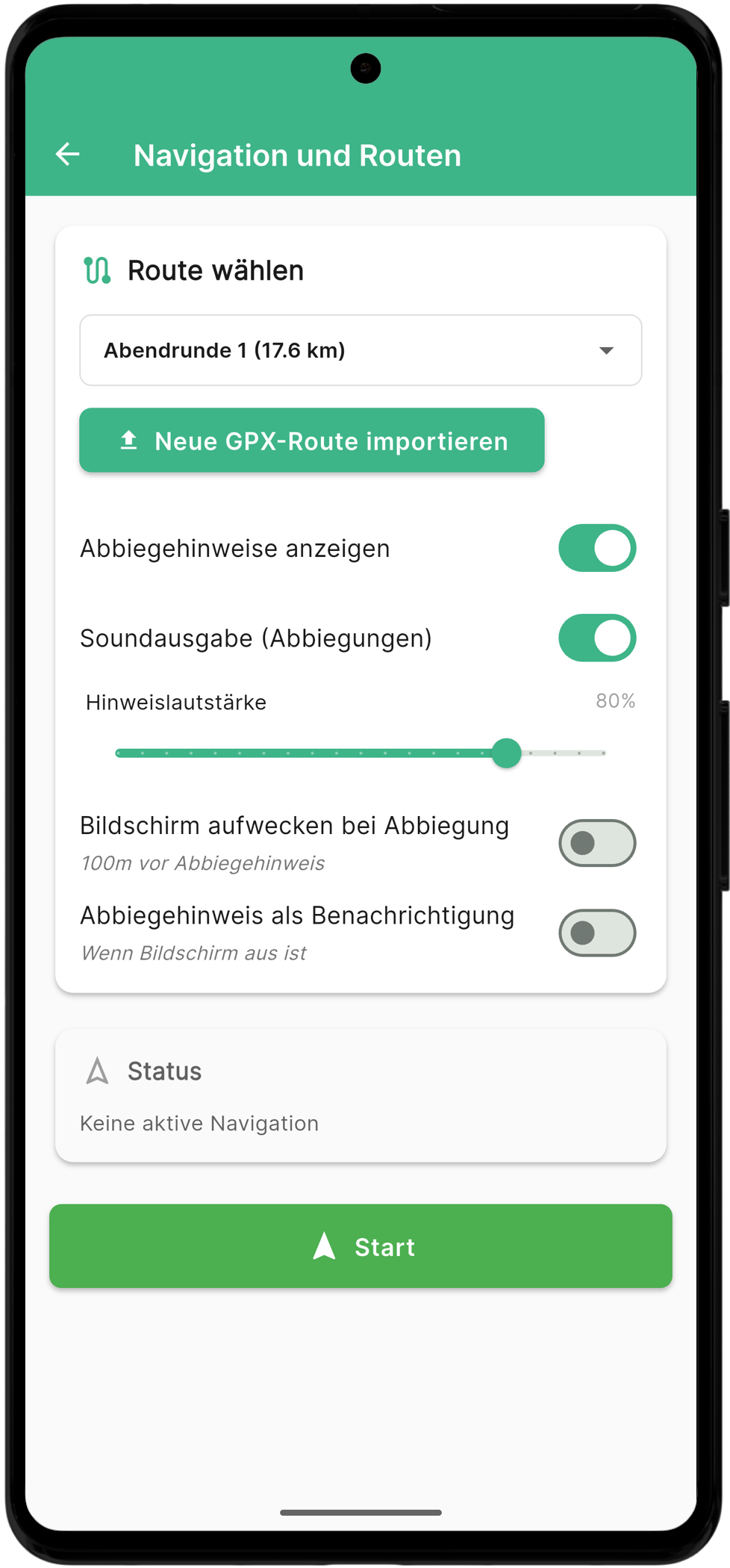Click the triangle icon inside the Start button

(x=324, y=1245)
